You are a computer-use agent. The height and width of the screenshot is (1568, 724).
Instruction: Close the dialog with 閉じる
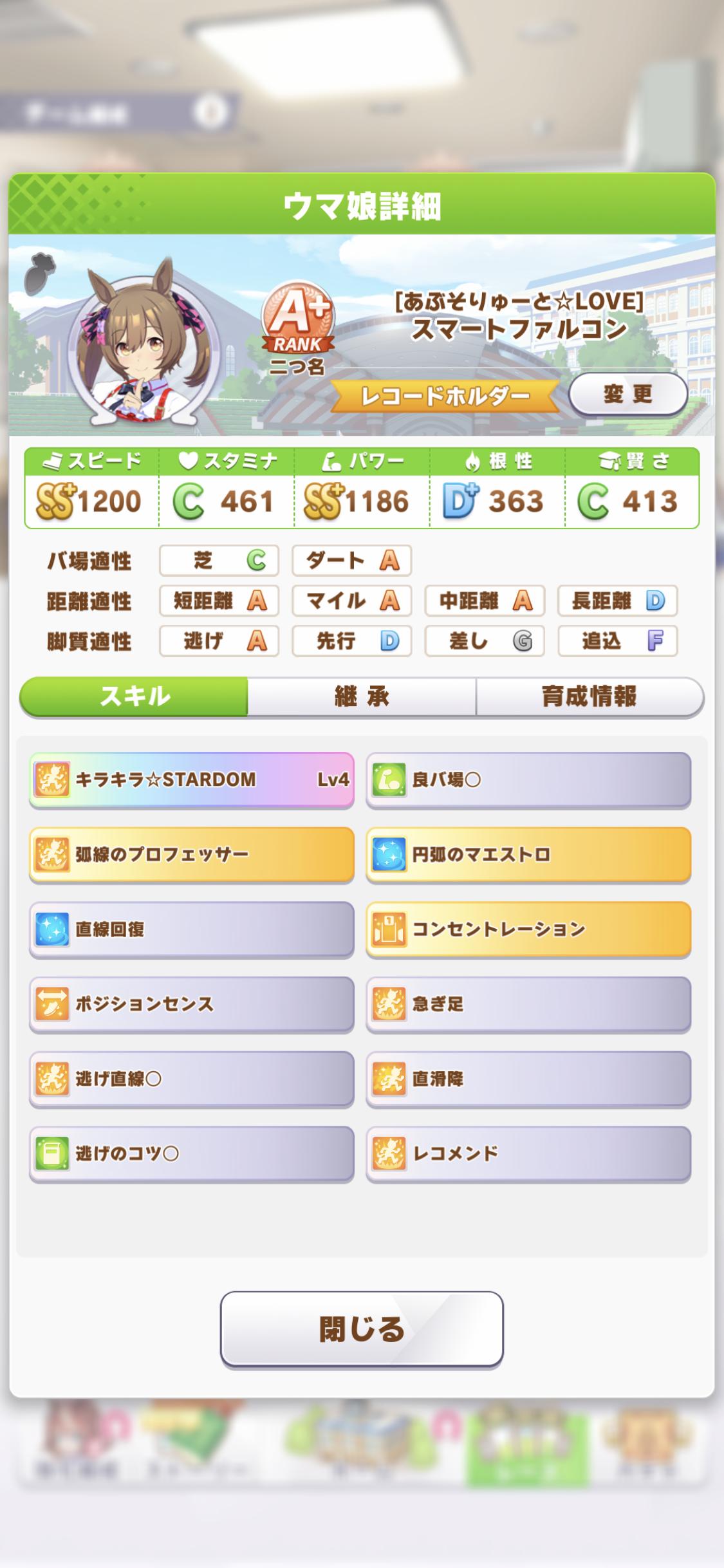click(x=362, y=1329)
